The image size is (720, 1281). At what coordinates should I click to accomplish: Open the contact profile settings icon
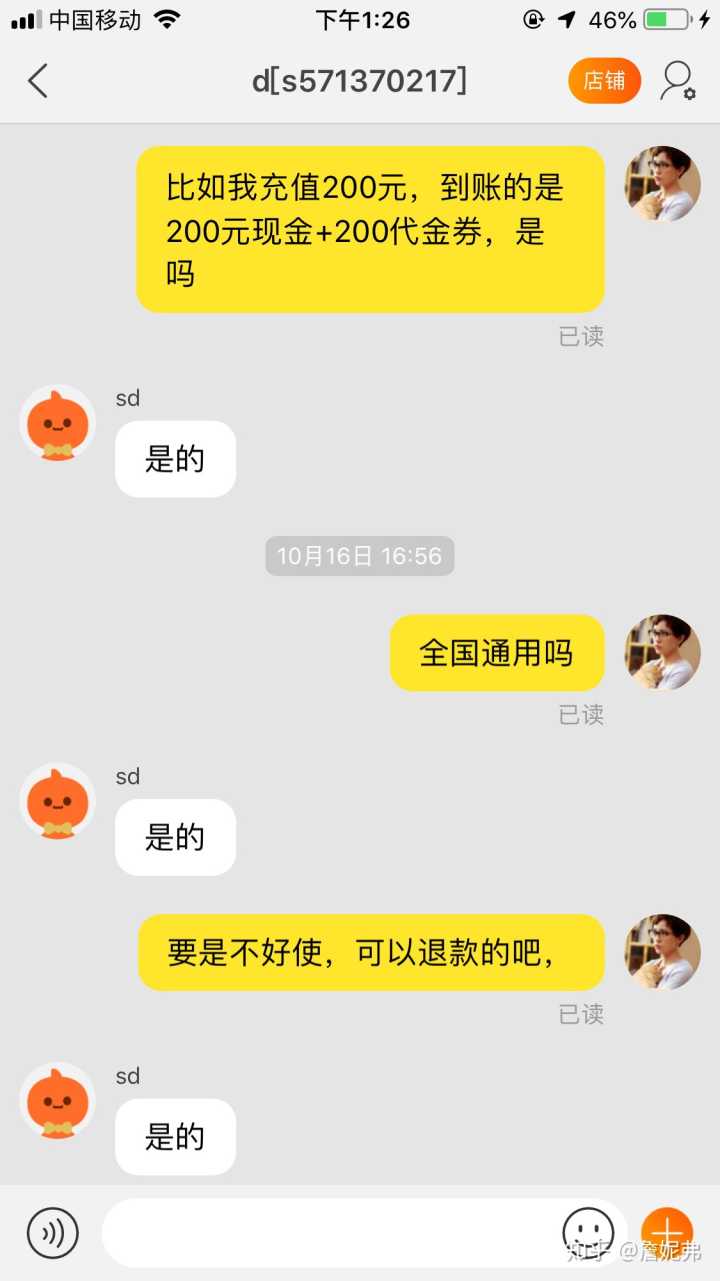[677, 81]
